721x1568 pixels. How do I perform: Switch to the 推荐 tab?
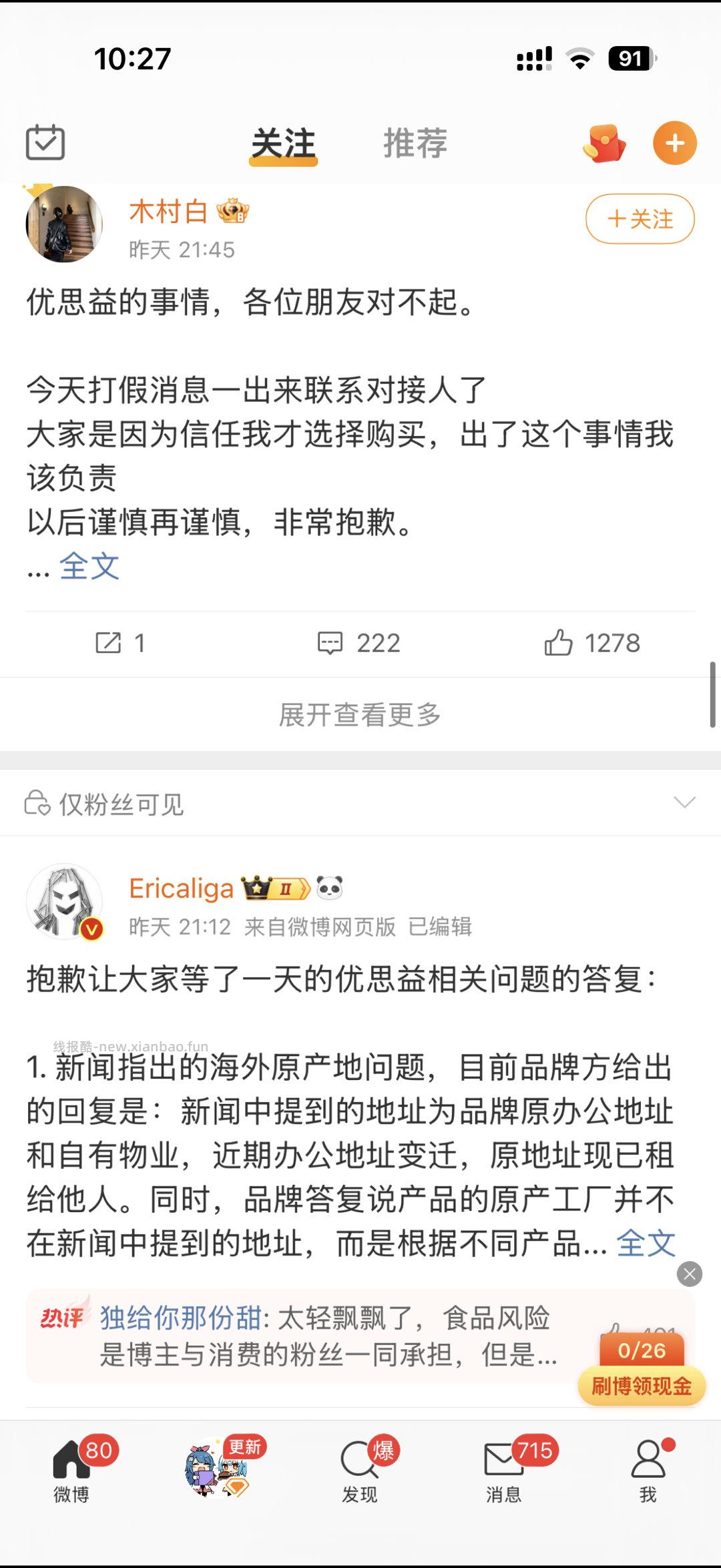click(415, 142)
